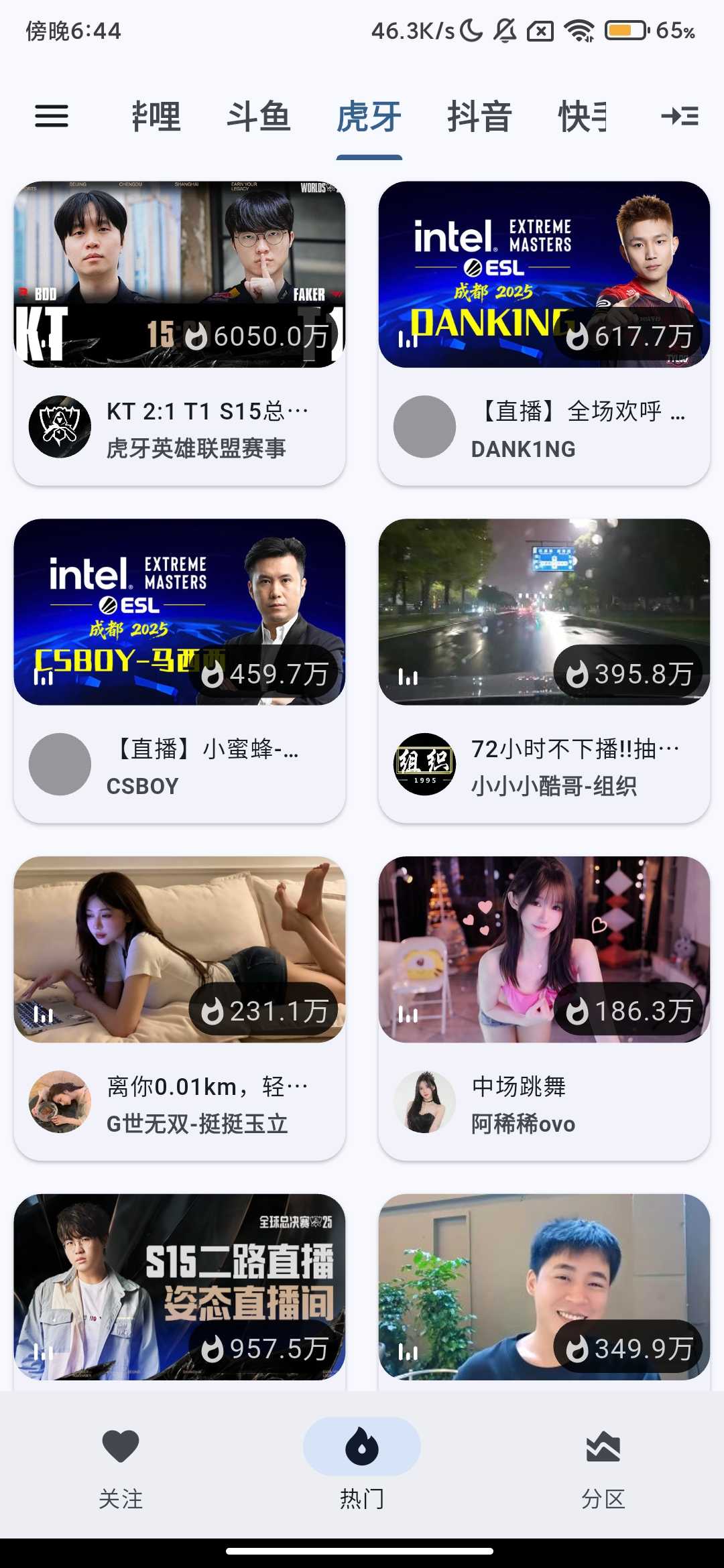724x1568 pixels.
Task: Watch 阿稀稀ovo 中场跳舞 stream
Action: point(544,1008)
